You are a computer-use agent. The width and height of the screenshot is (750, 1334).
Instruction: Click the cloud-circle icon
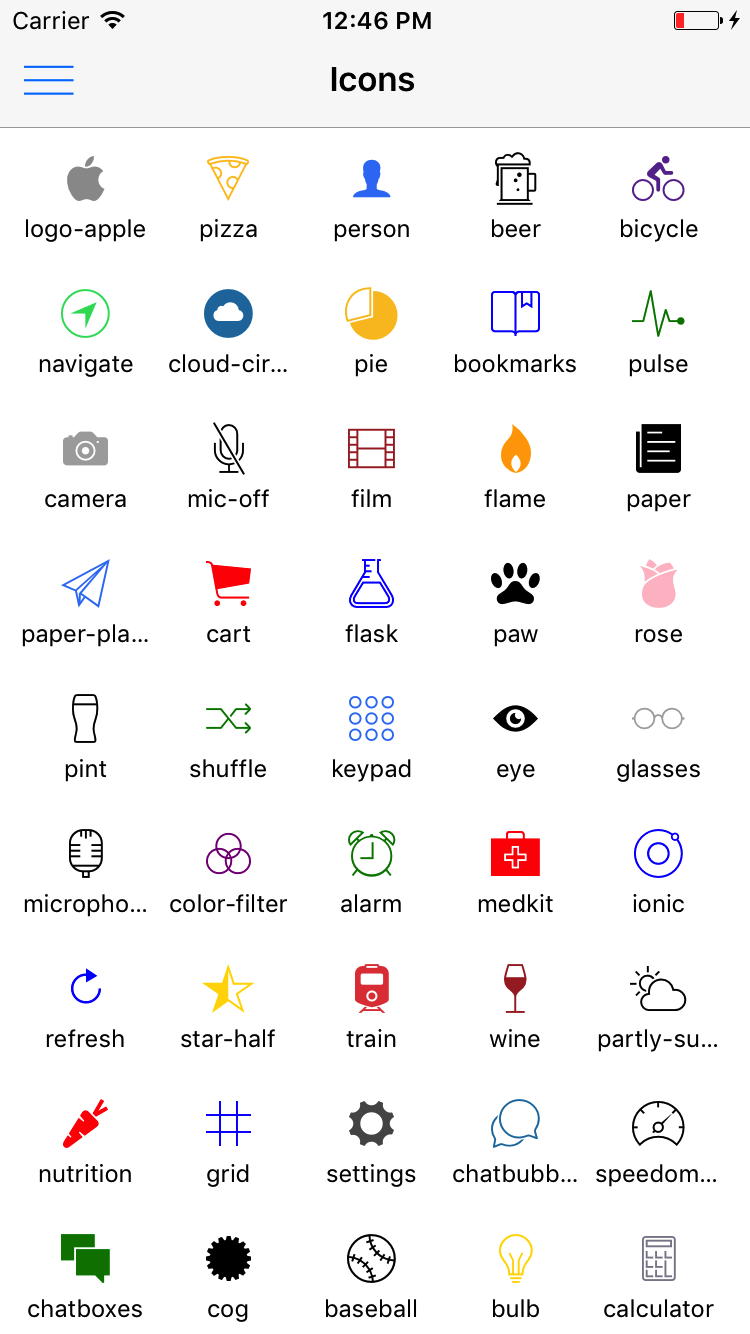[228, 313]
